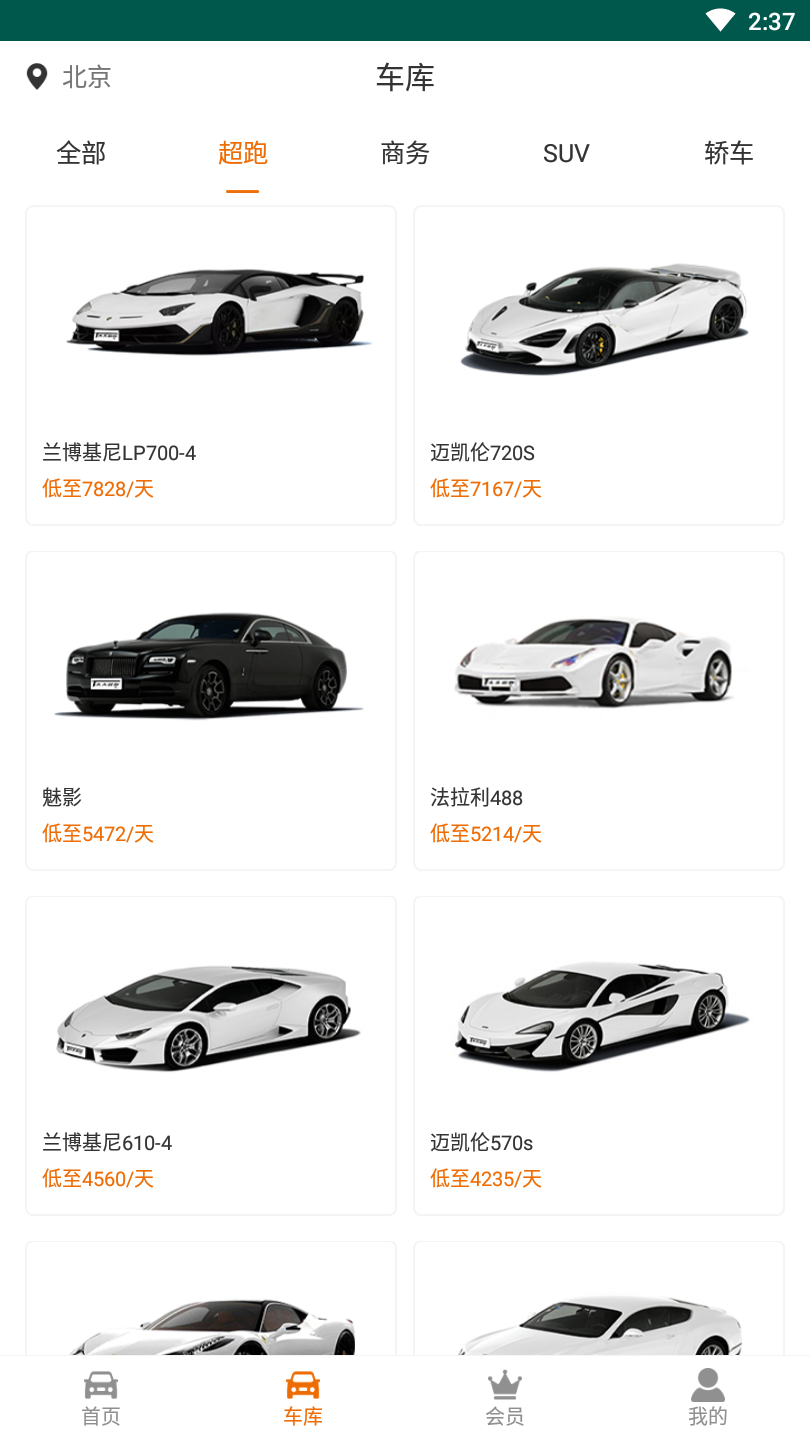This screenshot has height=1440, width=810.
Task: Switch to the 商务 category tab
Action: tap(405, 153)
